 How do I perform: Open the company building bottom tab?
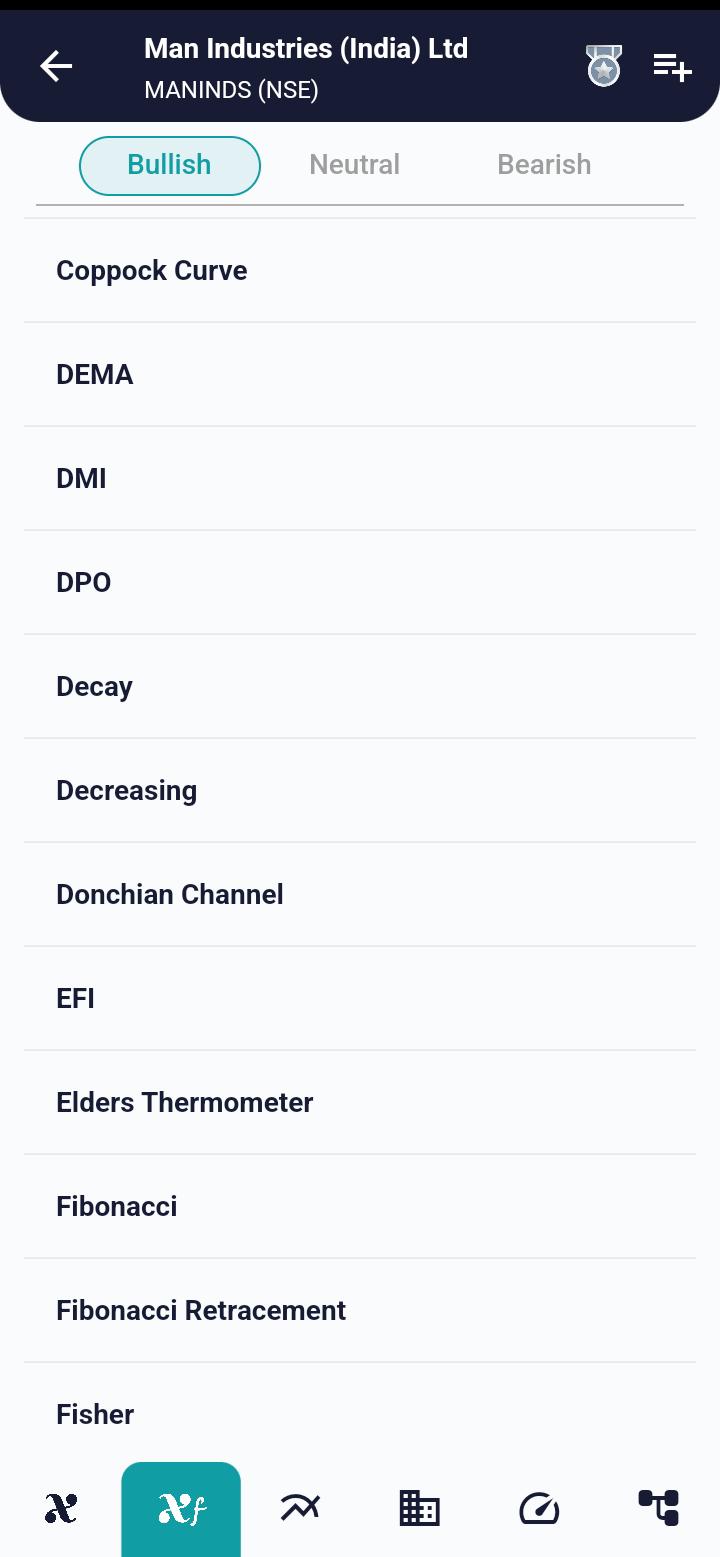click(x=420, y=1508)
